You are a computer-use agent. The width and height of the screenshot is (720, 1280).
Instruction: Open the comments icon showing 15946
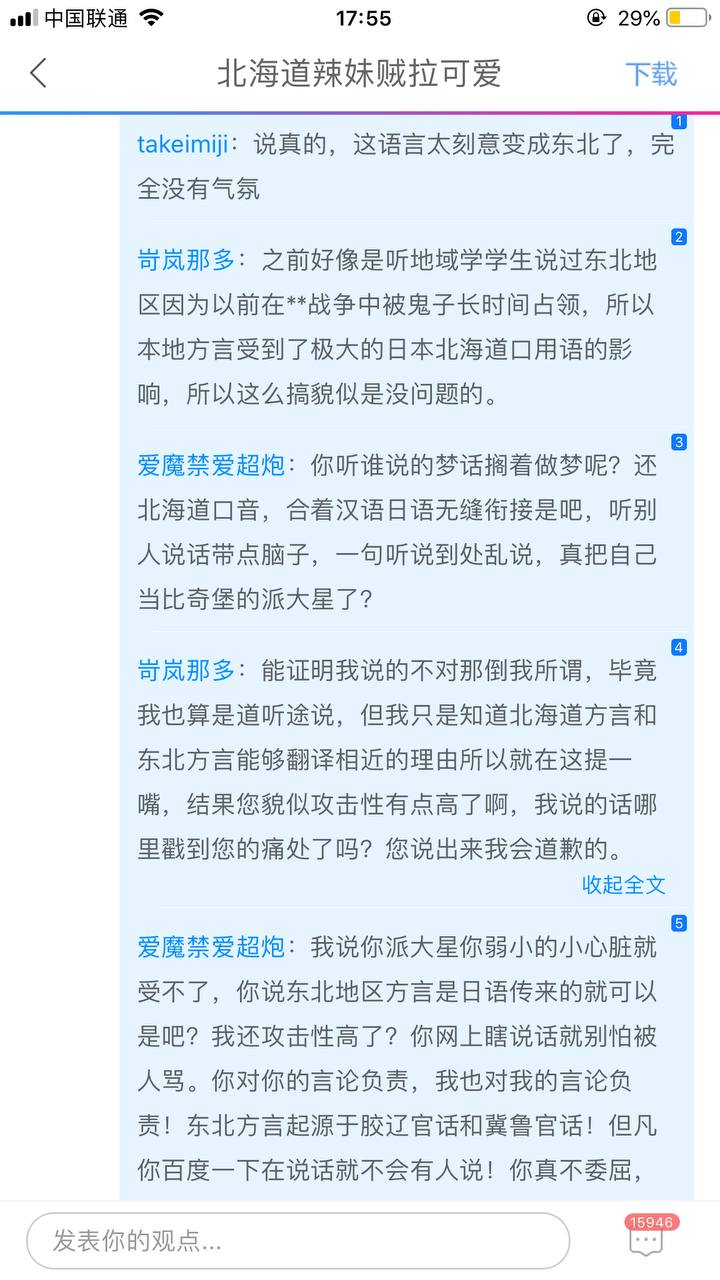coord(647,1240)
